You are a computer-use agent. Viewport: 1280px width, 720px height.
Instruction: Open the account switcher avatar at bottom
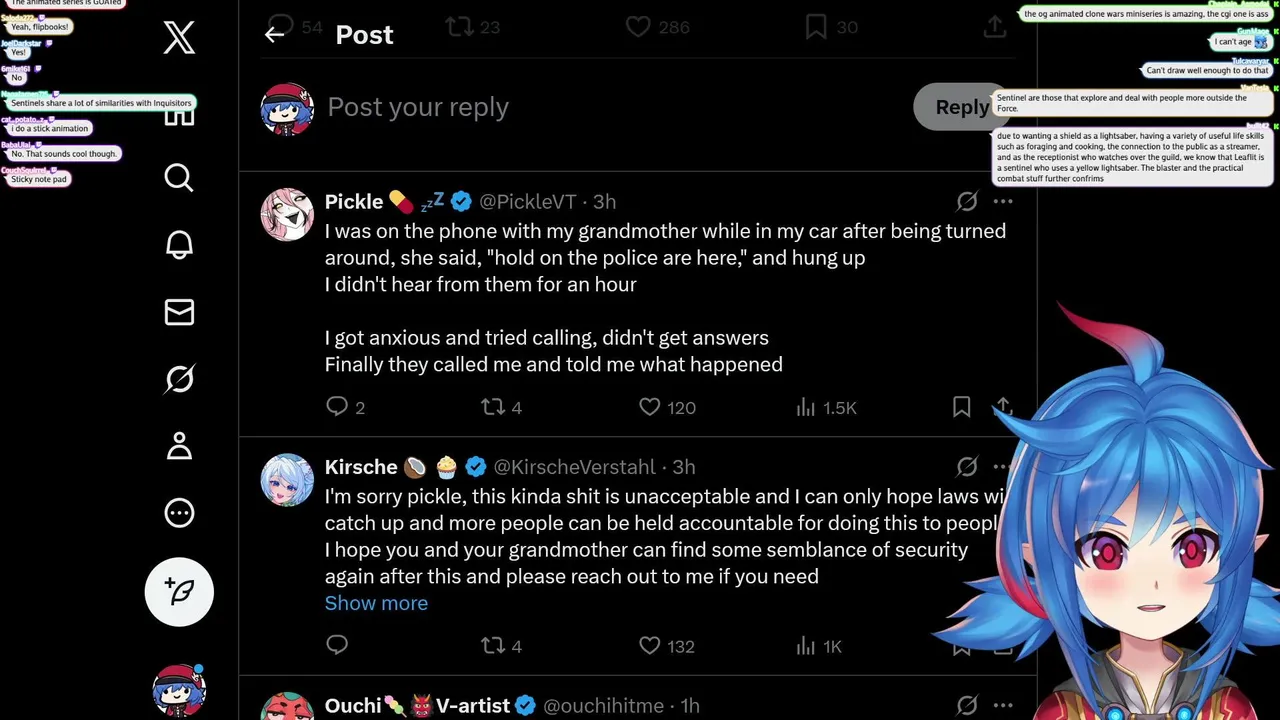[x=179, y=690]
